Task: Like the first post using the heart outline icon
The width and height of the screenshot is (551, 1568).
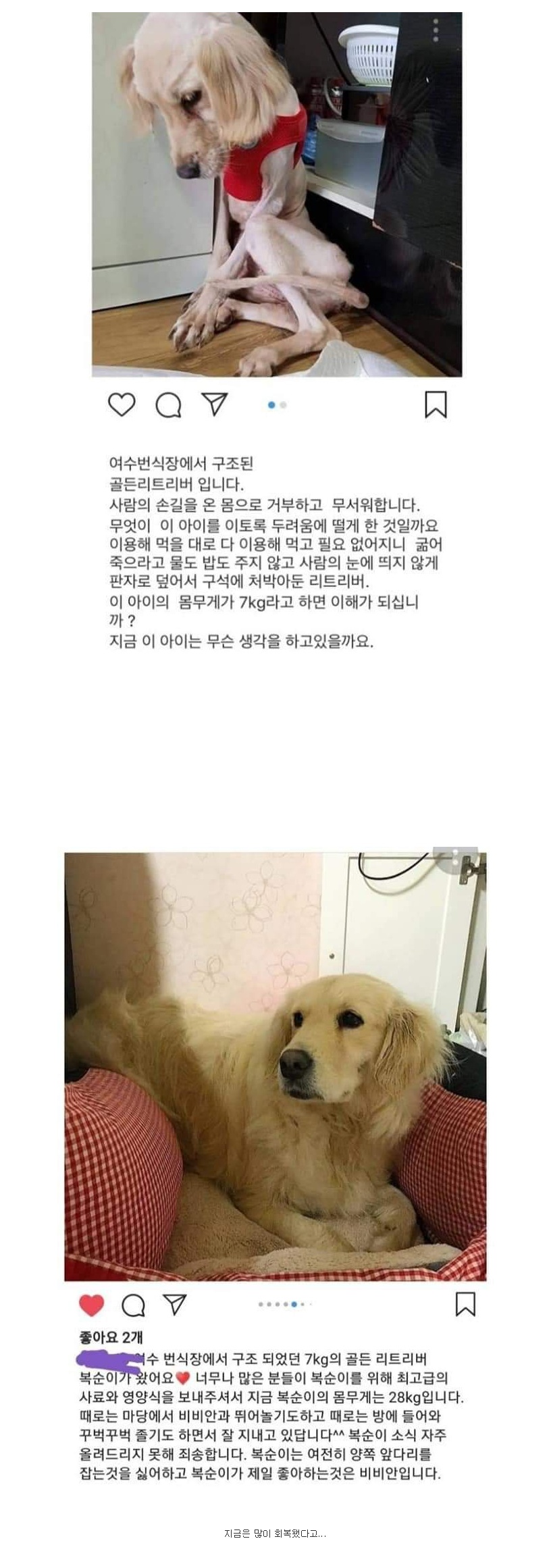Action: 122,404
